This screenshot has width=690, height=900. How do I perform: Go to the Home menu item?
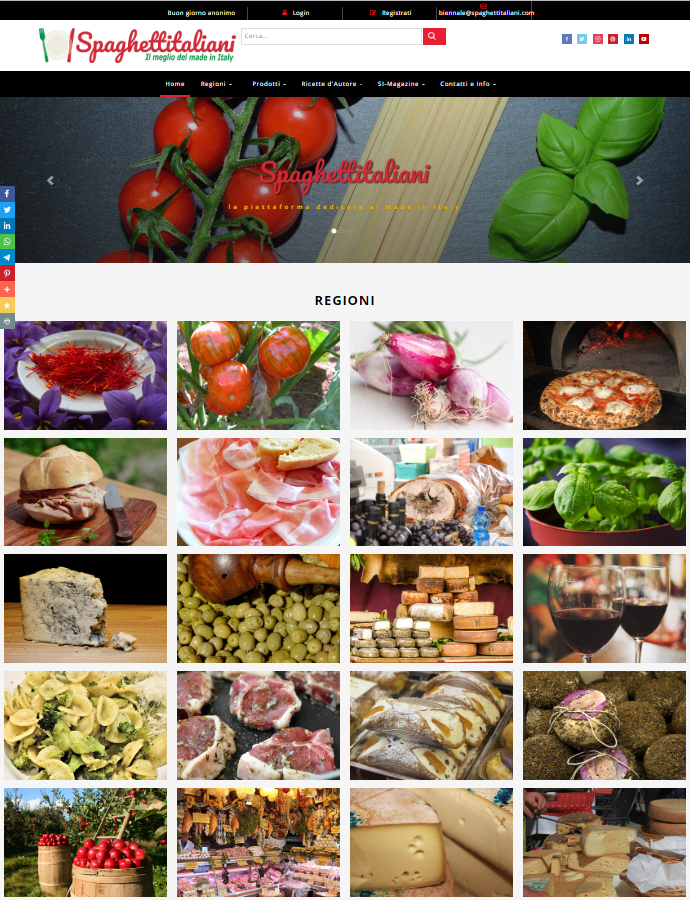pos(175,84)
